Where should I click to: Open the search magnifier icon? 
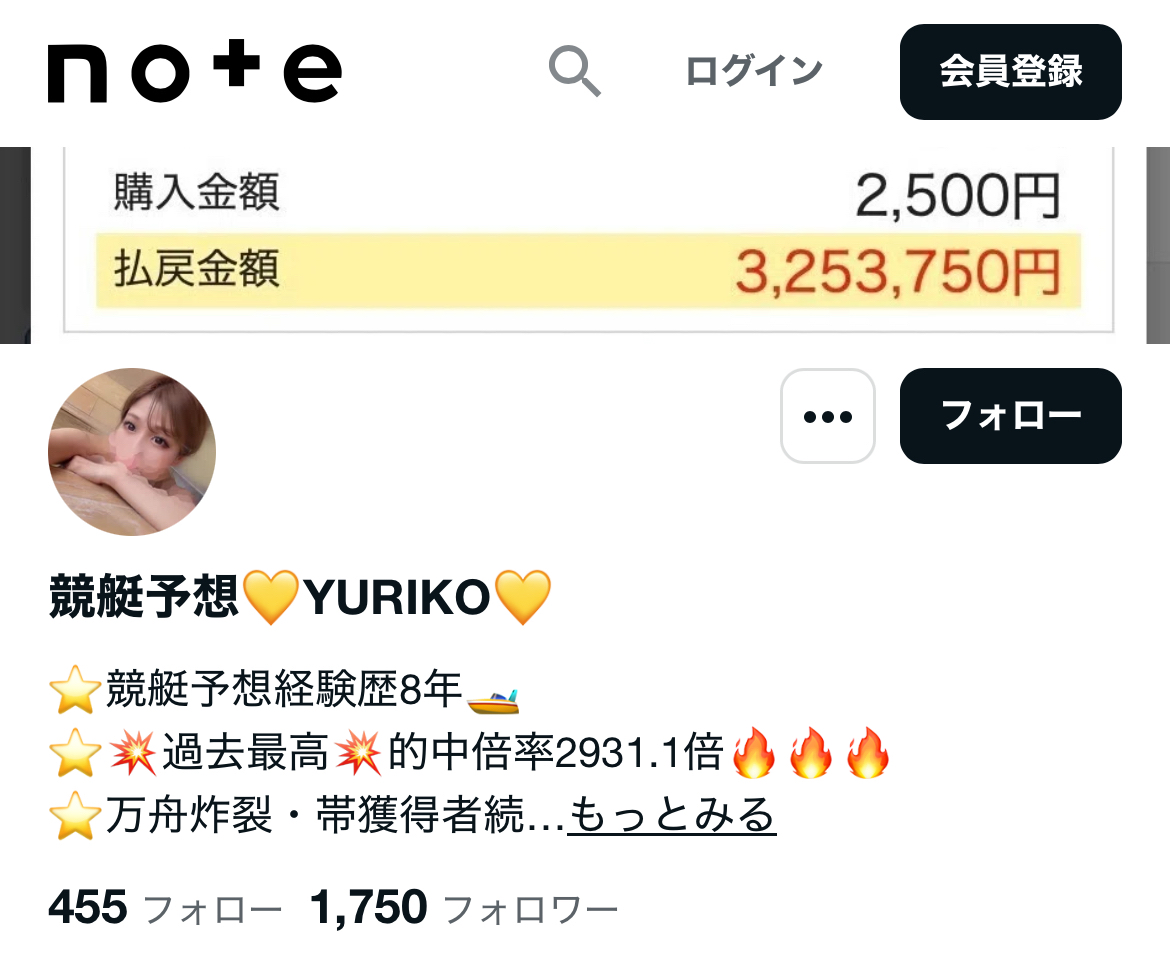(x=575, y=72)
